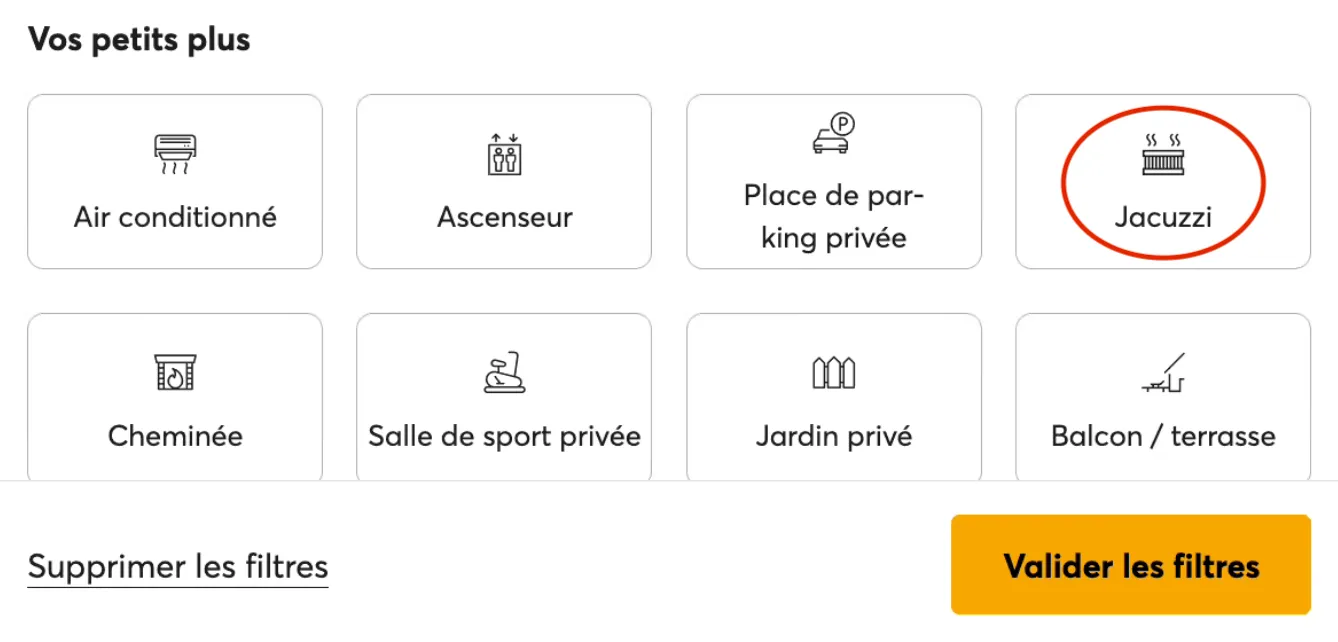Screen dimensions: 1338x642
Task: Add the Jardin privé filter
Action: pyautogui.click(x=833, y=400)
